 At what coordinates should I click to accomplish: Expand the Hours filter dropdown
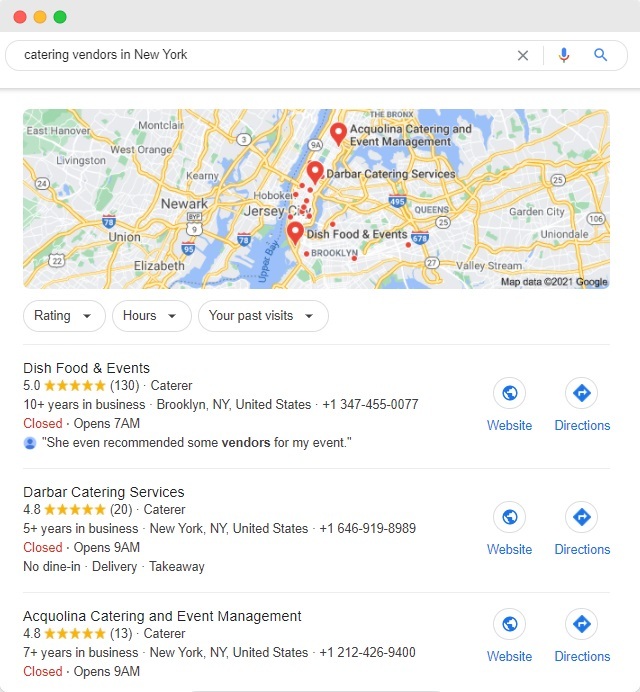[x=151, y=316]
